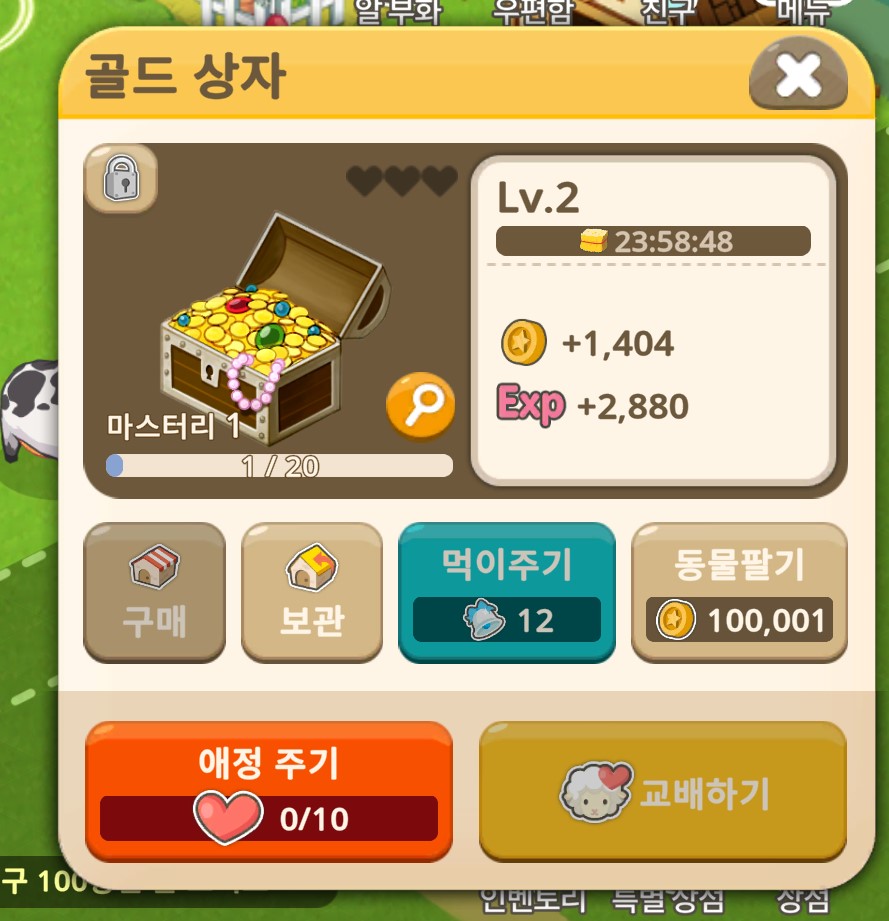Feed with 먹이주기 for 12
This screenshot has width=889, height=921.
pyautogui.click(x=506, y=592)
